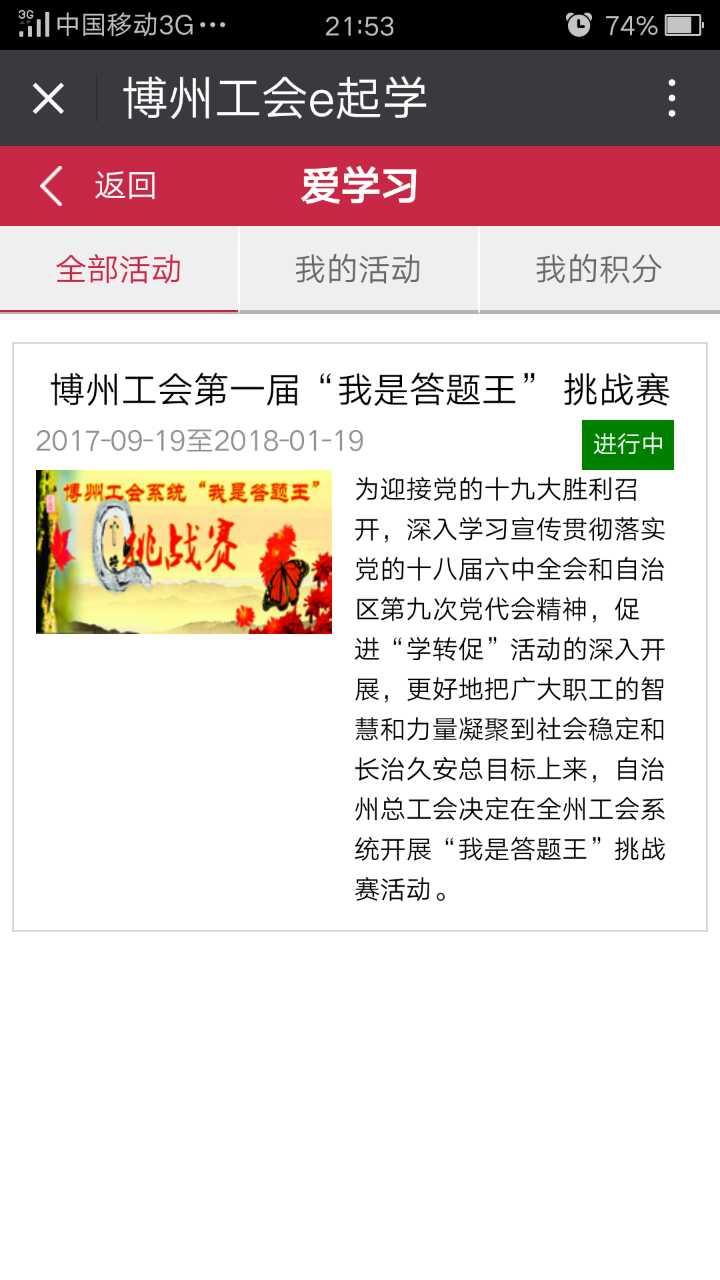Tap the 返回 back button
Image resolution: width=720 pixels, height=1280 pixels.
tap(123, 186)
